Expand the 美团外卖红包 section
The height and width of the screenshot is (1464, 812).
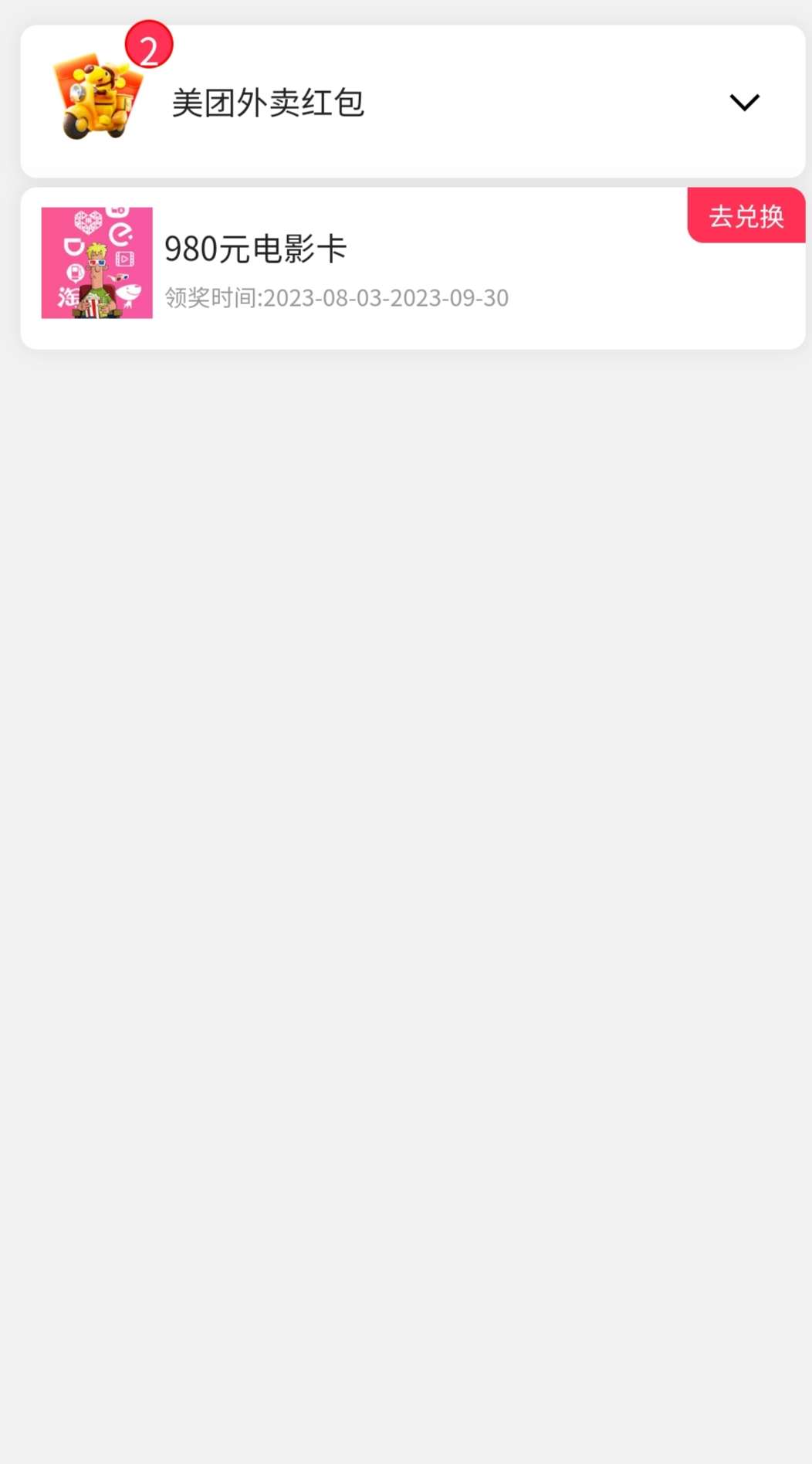tap(744, 102)
